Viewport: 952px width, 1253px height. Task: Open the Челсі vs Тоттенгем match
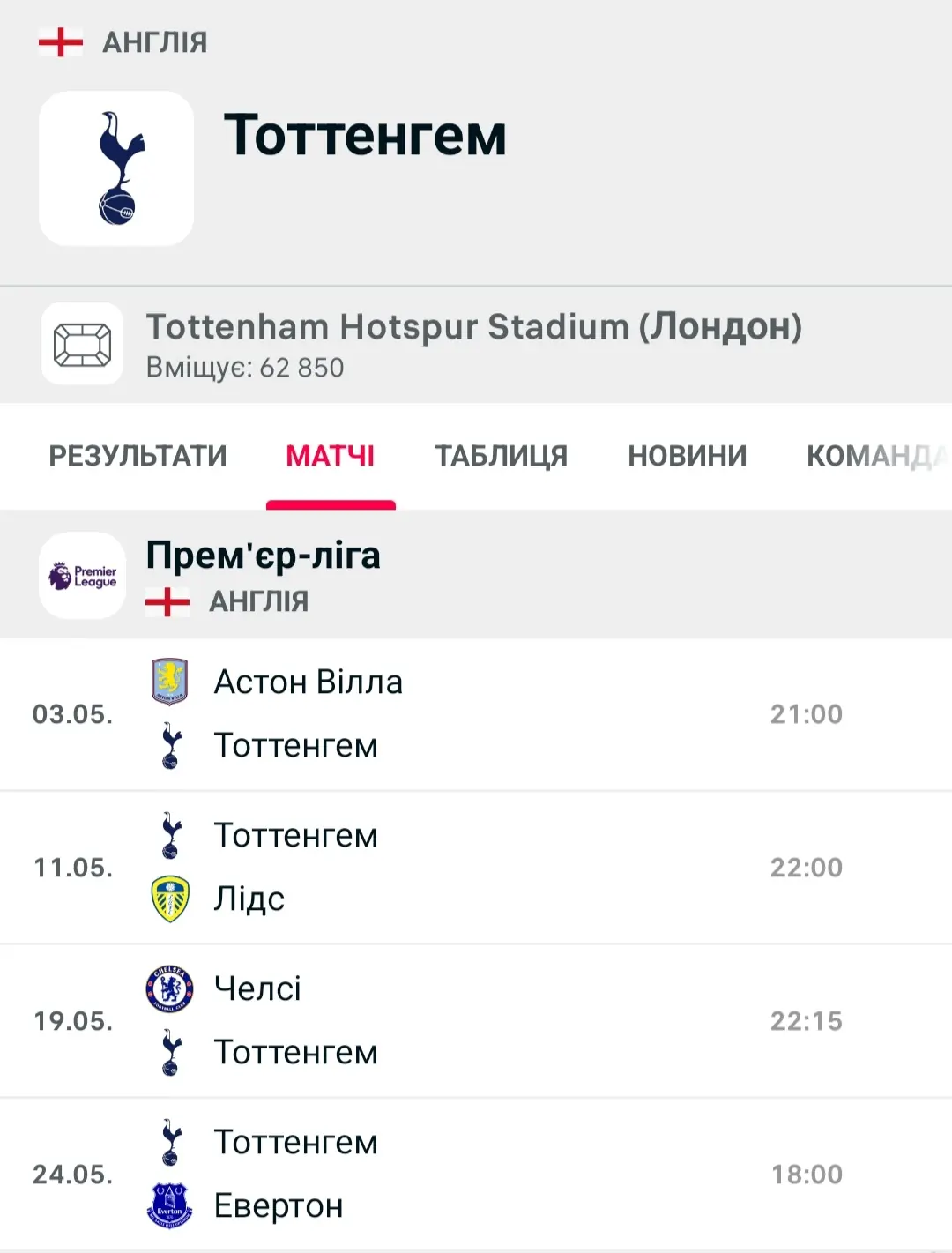pos(476,1021)
